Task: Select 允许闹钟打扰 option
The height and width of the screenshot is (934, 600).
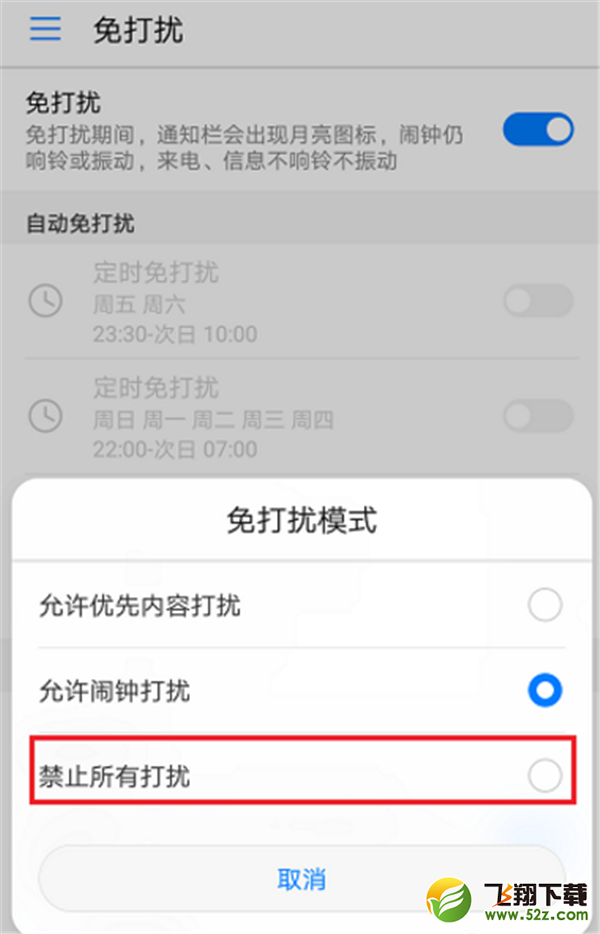Action: pyautogui.click(x=545, y=690)
